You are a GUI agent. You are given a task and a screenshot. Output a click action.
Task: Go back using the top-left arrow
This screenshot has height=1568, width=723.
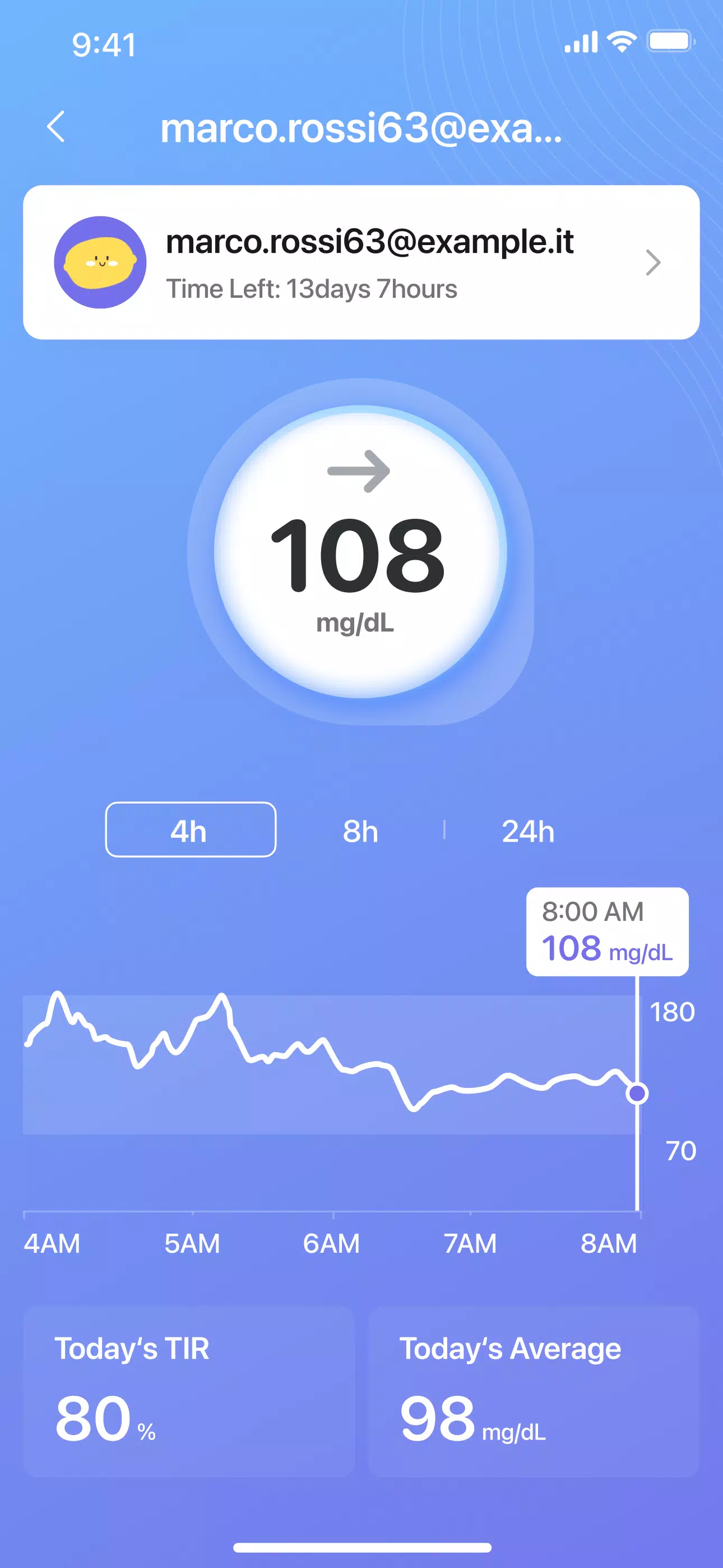tap(56, 127)
